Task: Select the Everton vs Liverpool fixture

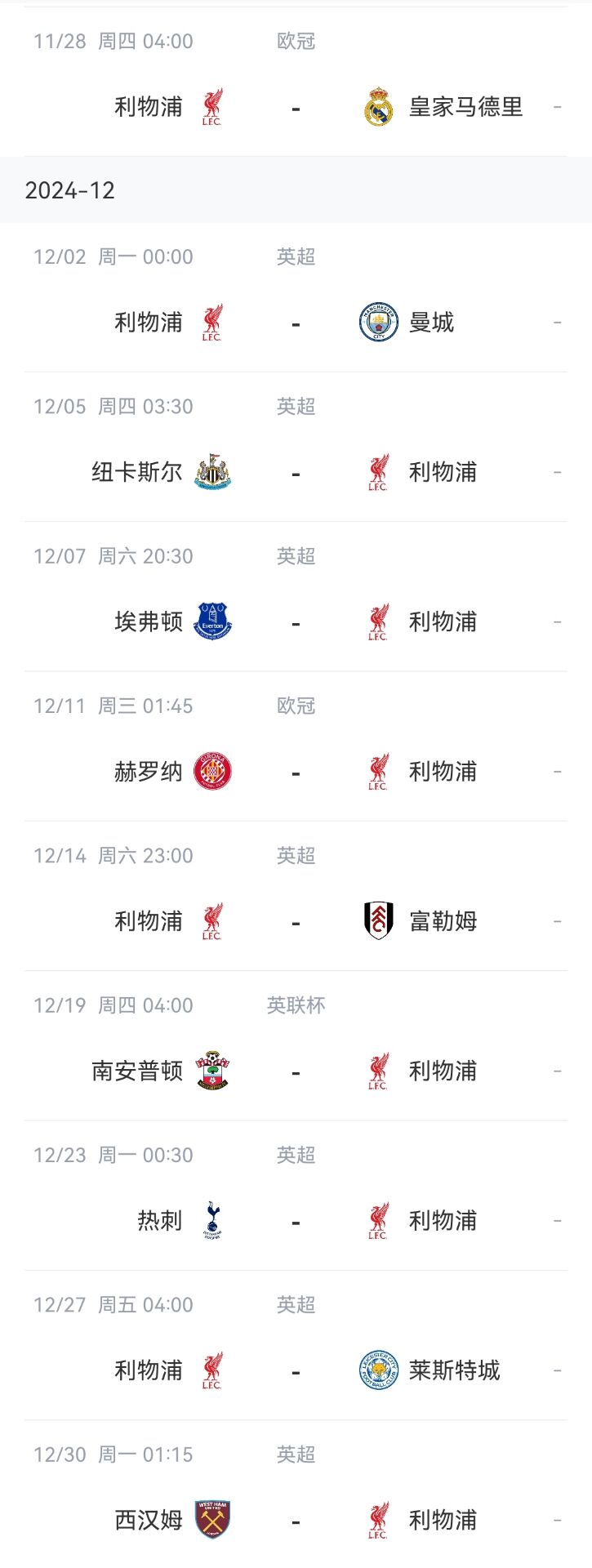Action: [296, 622]
